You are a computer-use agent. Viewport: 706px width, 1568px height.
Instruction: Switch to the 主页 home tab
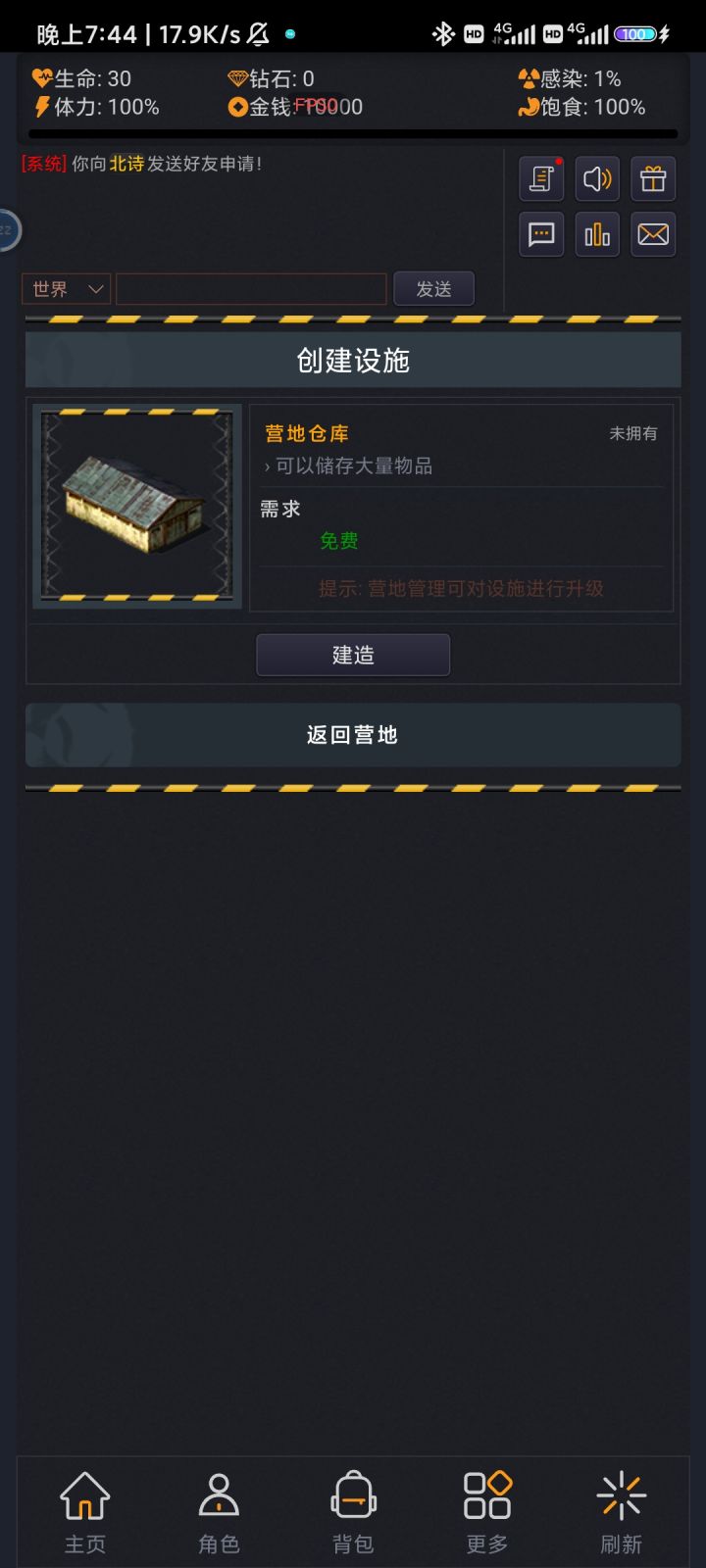click(x=84, y=1511)
